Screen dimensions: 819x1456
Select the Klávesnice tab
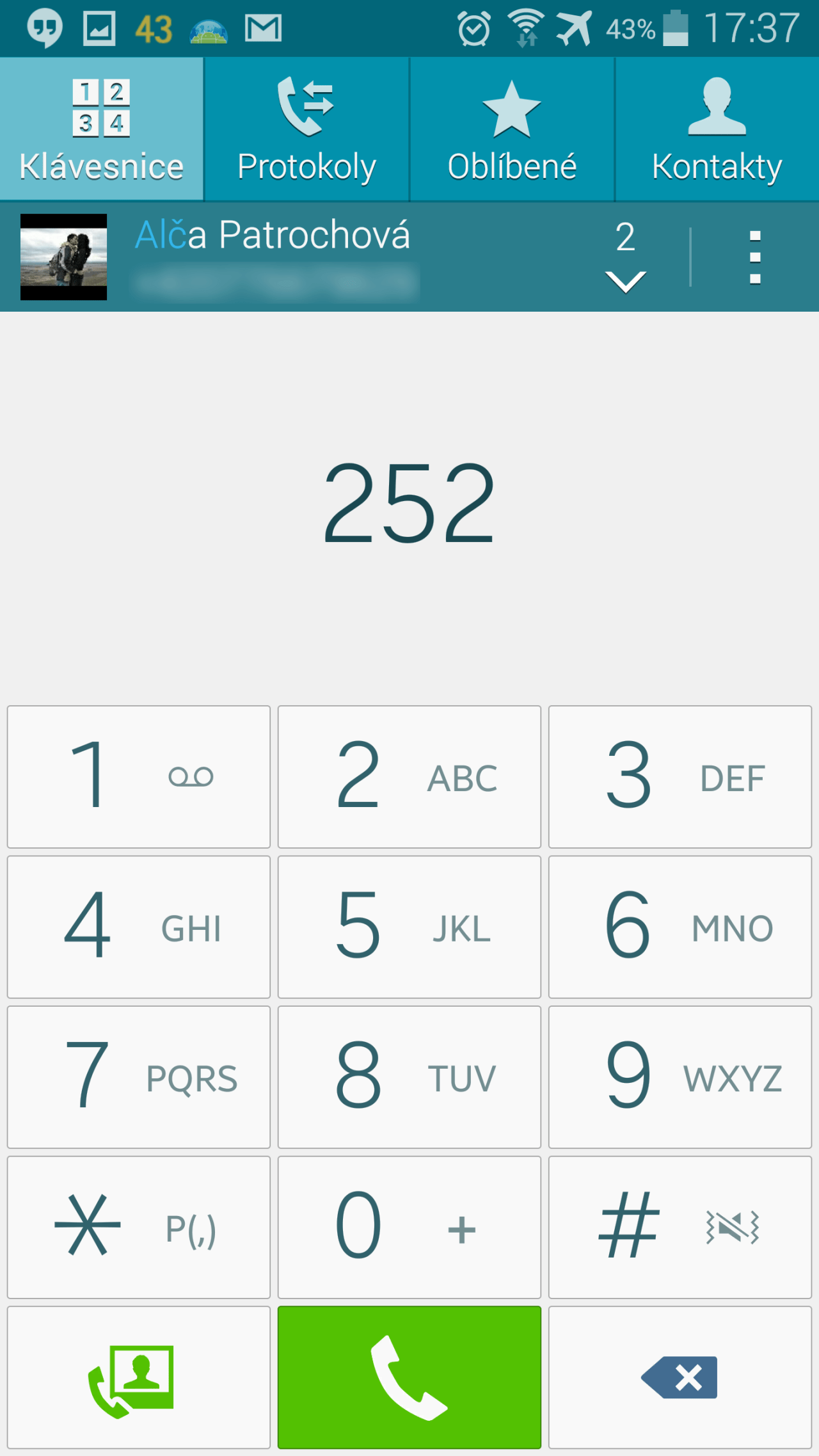pos(102,129)
